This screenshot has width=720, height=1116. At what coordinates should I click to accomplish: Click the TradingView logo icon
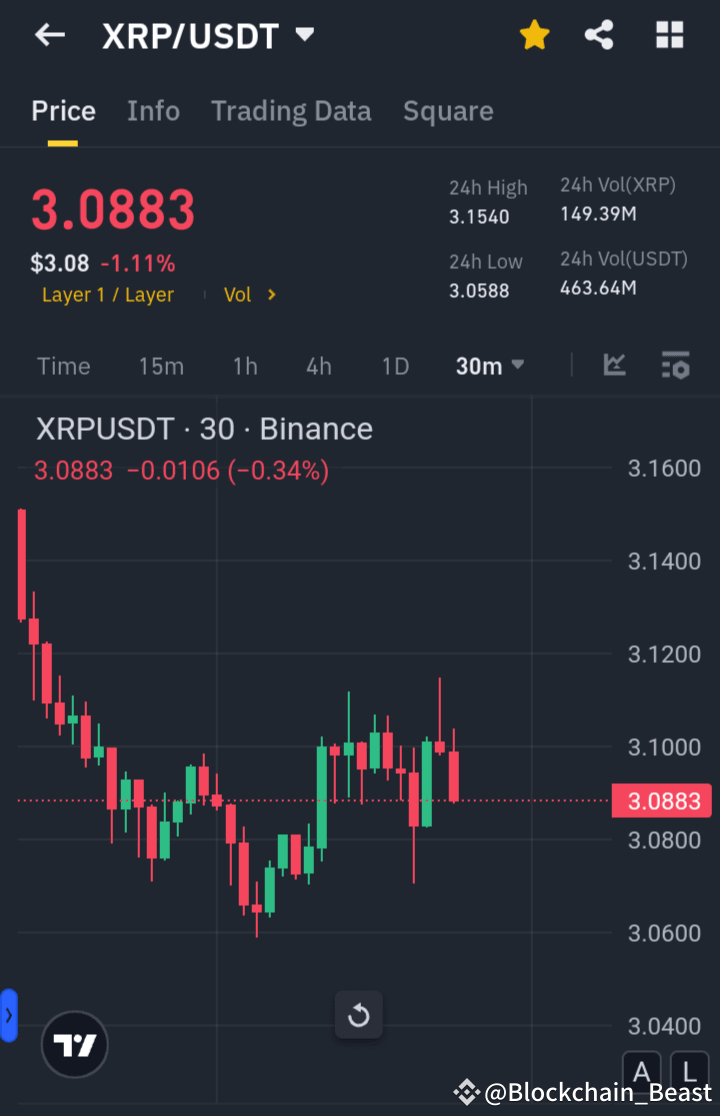coord(74,1043)
